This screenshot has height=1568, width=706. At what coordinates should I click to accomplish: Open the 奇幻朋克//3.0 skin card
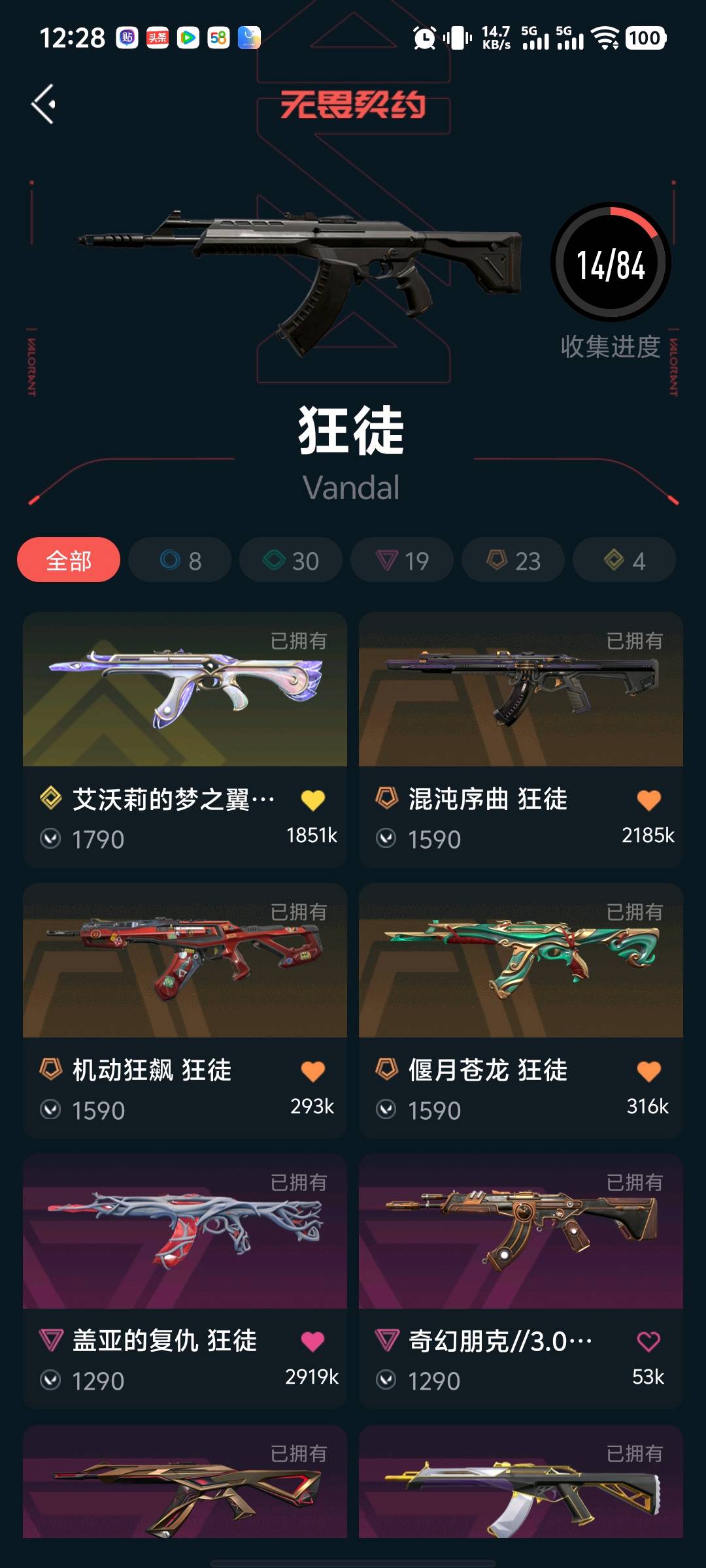coord(521,1281)
